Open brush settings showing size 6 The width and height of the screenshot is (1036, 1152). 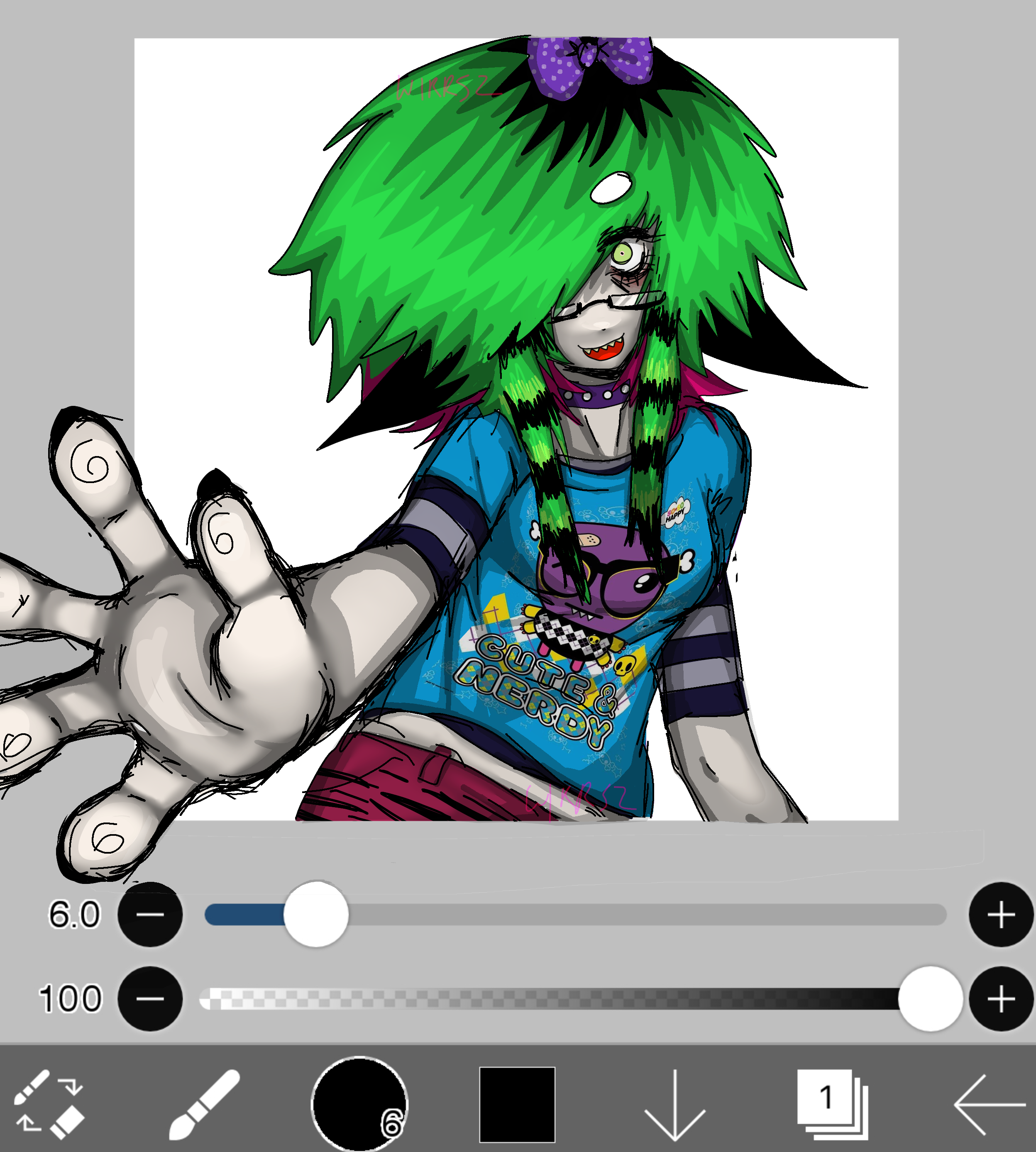[360, 1105]
